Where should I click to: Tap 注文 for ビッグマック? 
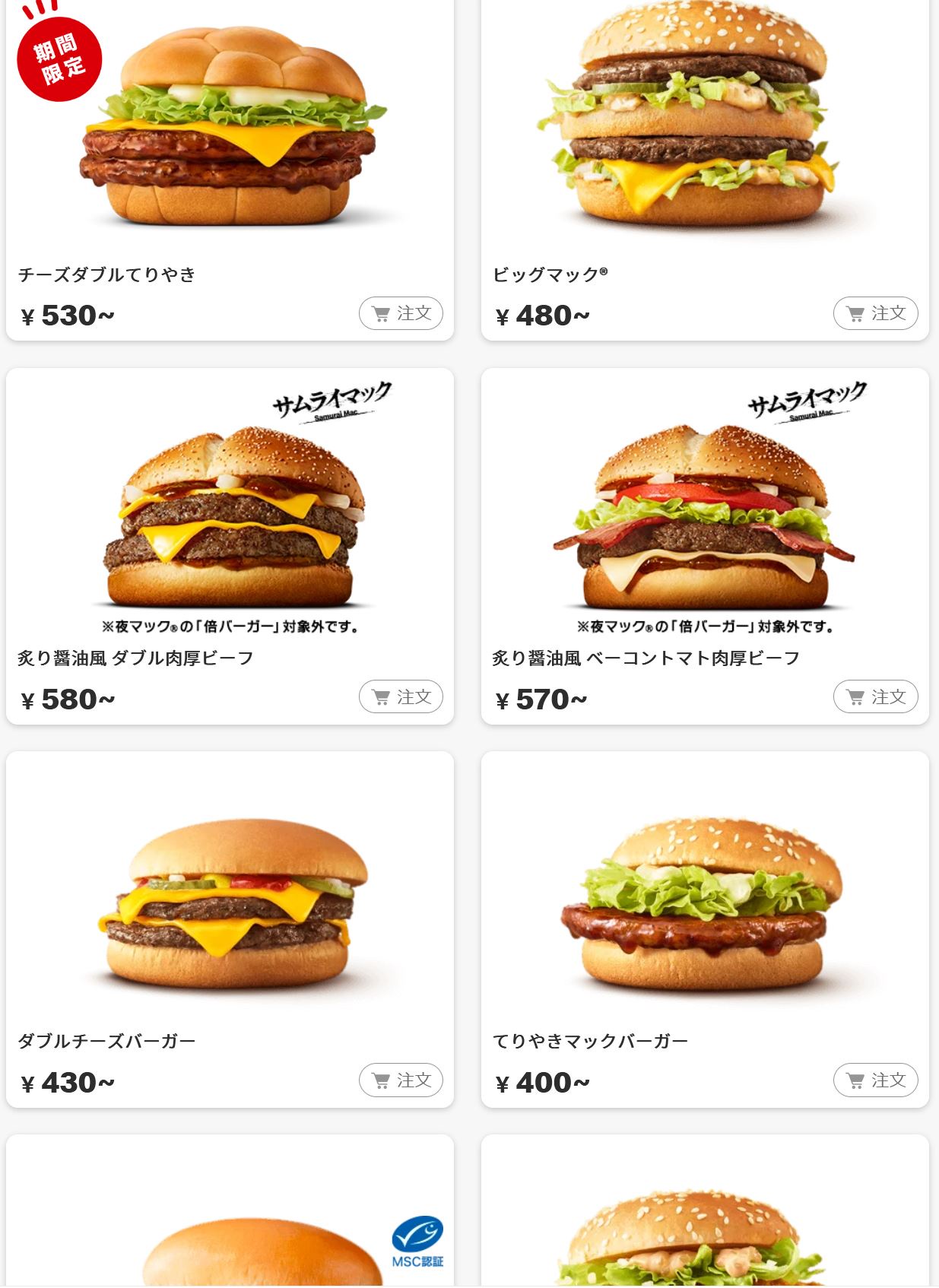coord(875,313)
